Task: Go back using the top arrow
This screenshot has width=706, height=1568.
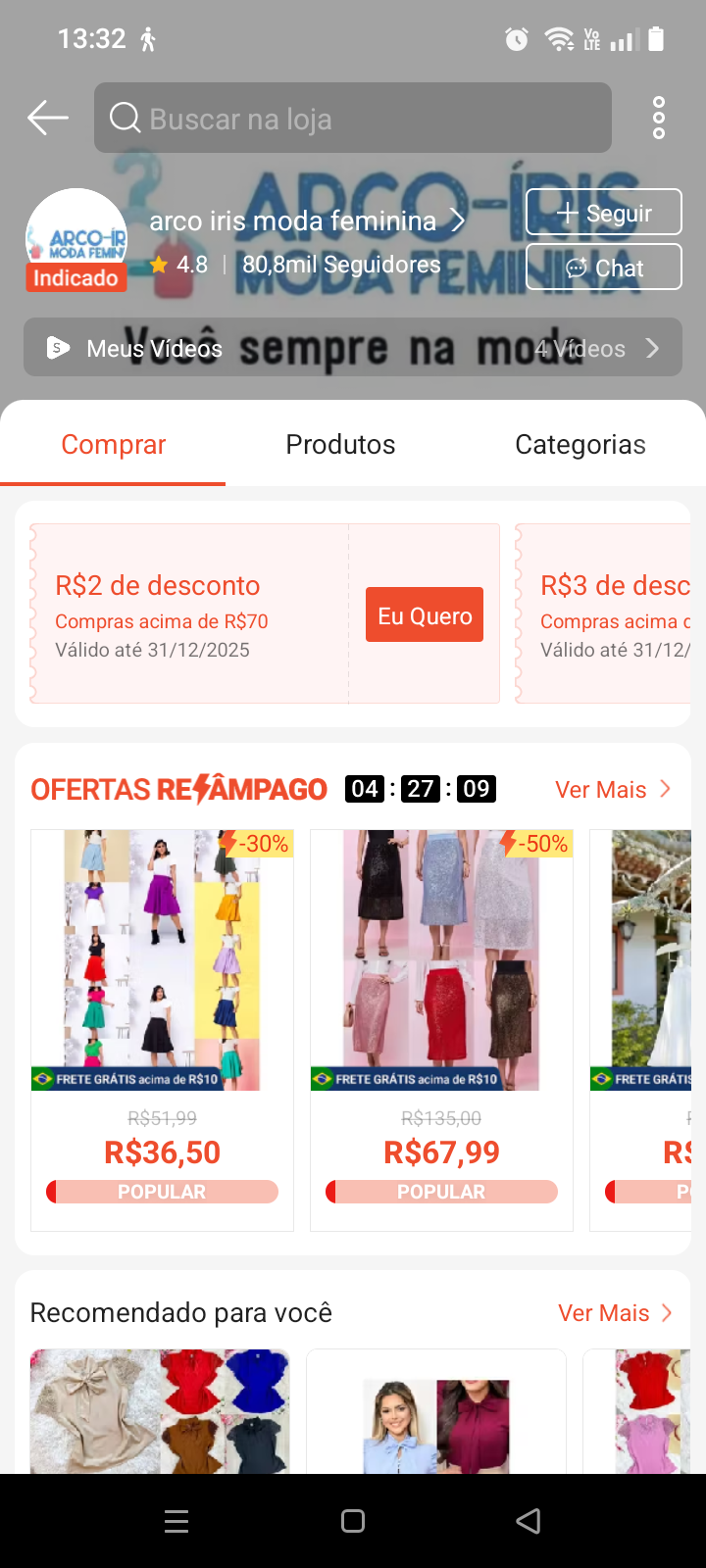Action: [x=47, y=119]
